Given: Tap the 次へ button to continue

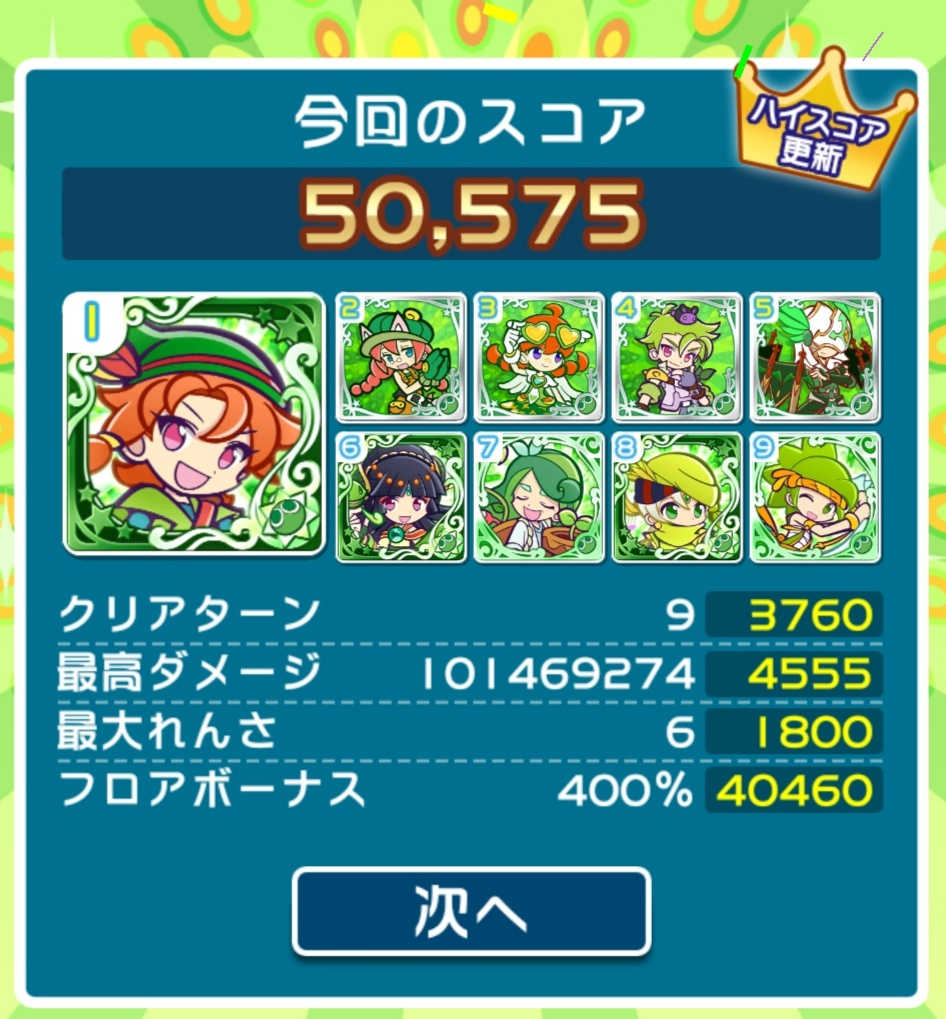Looking at the screenshot, I should (x=471, y=911).
